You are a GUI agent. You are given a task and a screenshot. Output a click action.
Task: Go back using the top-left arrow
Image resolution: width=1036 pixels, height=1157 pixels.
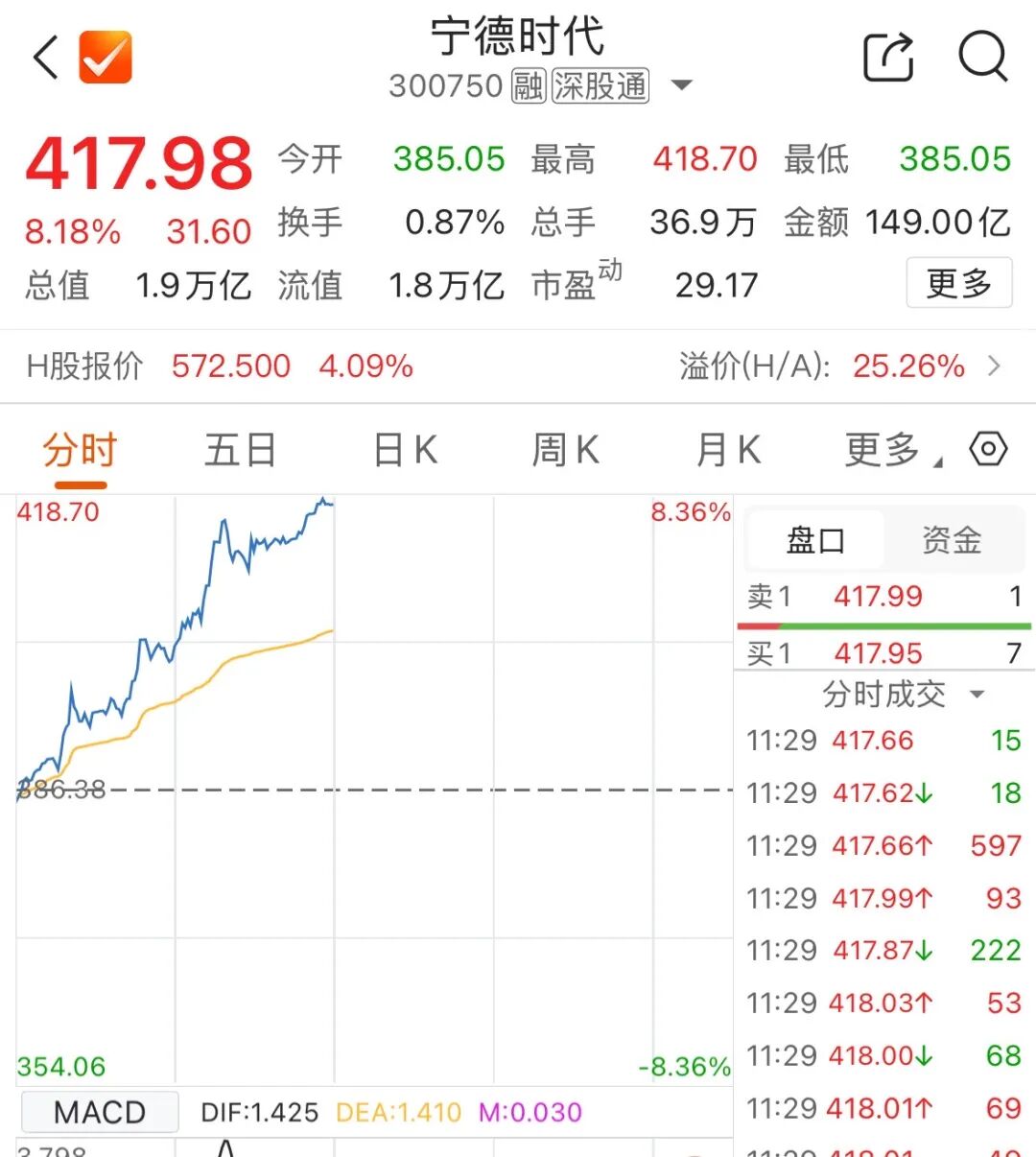coord(45,58)
